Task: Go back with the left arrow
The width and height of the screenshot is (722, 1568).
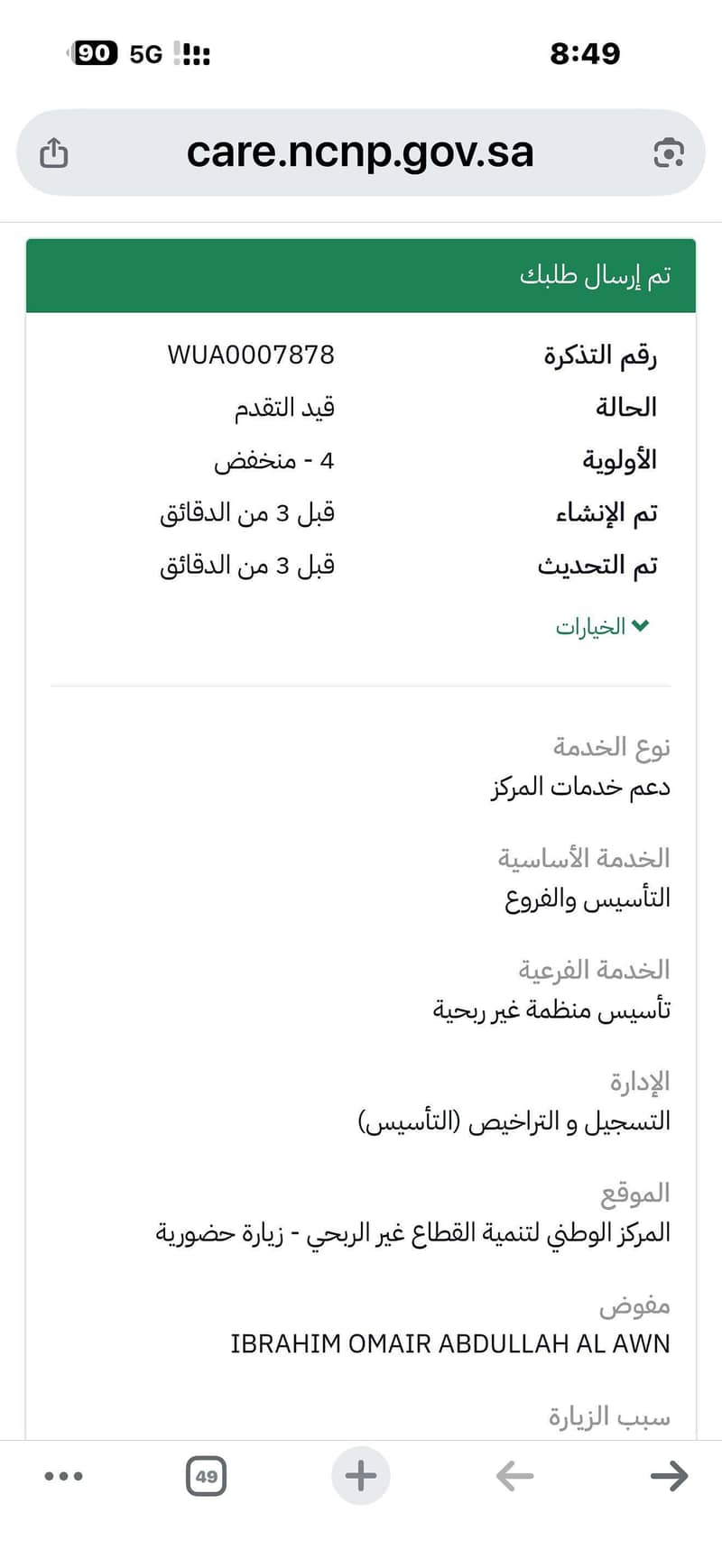Action: pyautogui.click(x=515, y=1476)
